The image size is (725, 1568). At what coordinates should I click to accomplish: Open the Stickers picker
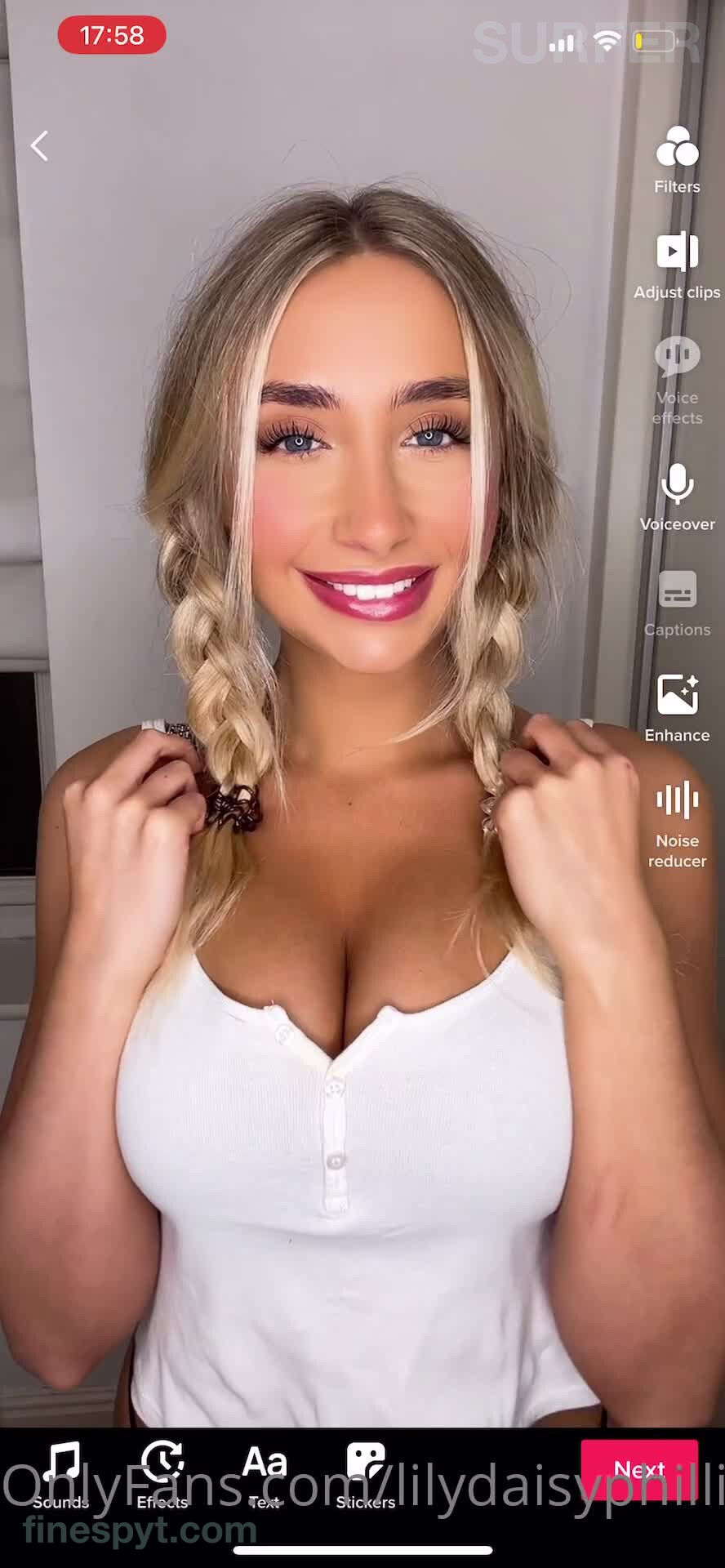tap(365, 1473)
